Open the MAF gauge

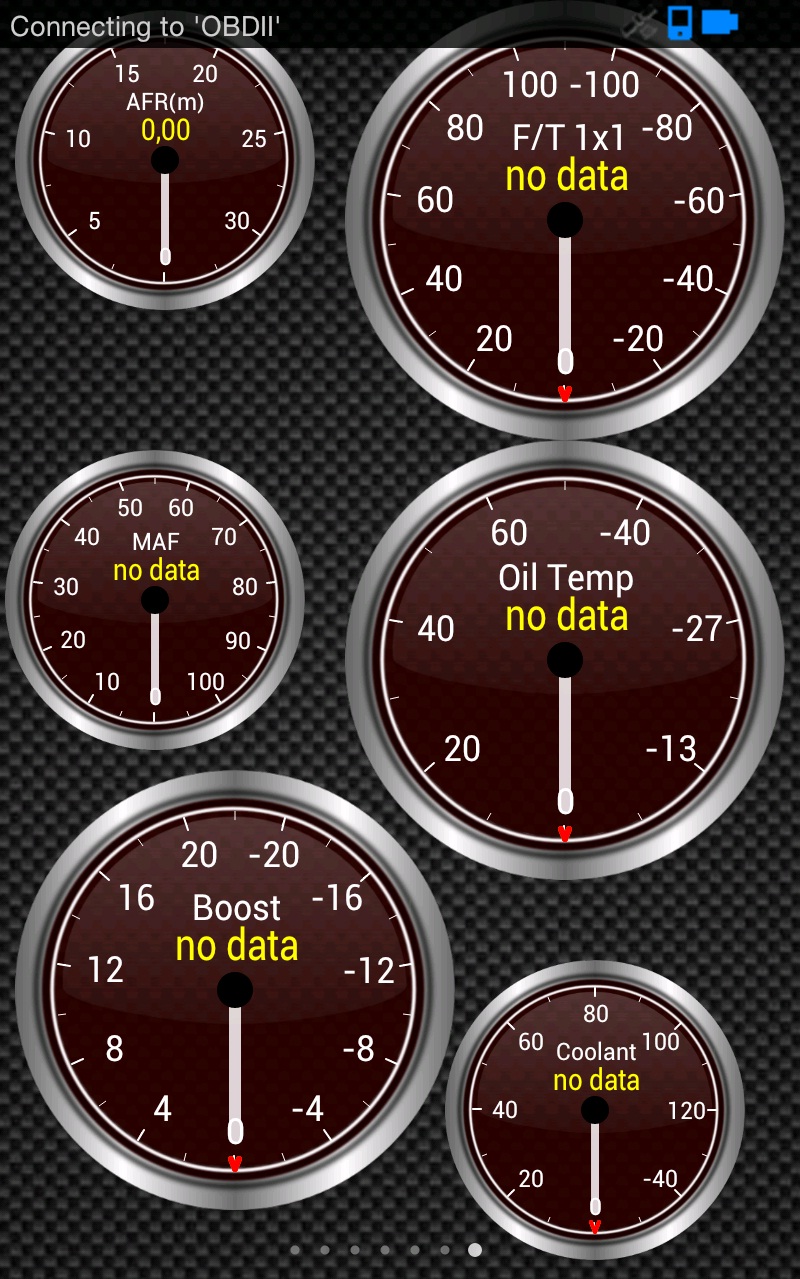[x=155, y=600]
